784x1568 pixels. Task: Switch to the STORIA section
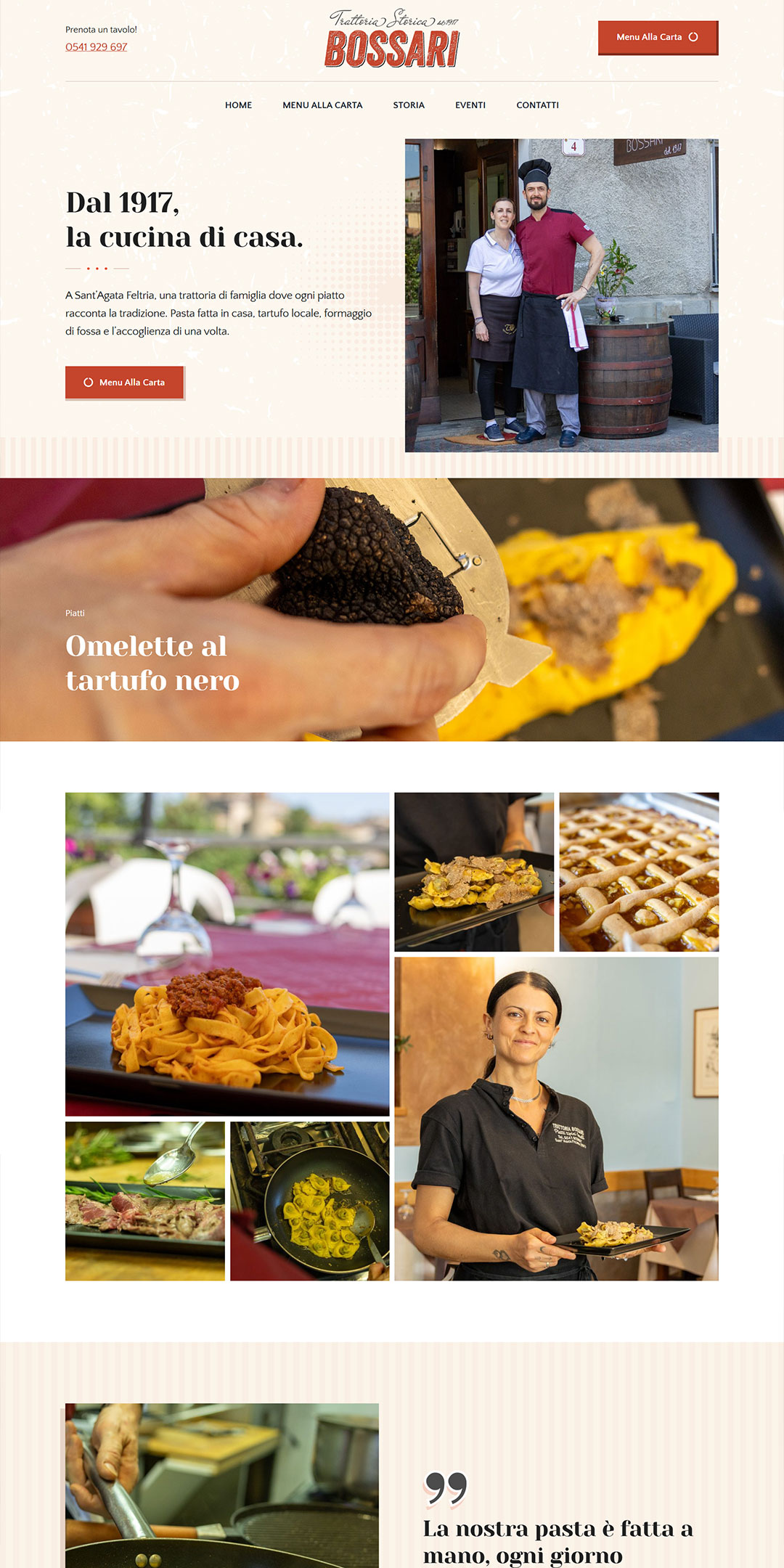point(409,105)
